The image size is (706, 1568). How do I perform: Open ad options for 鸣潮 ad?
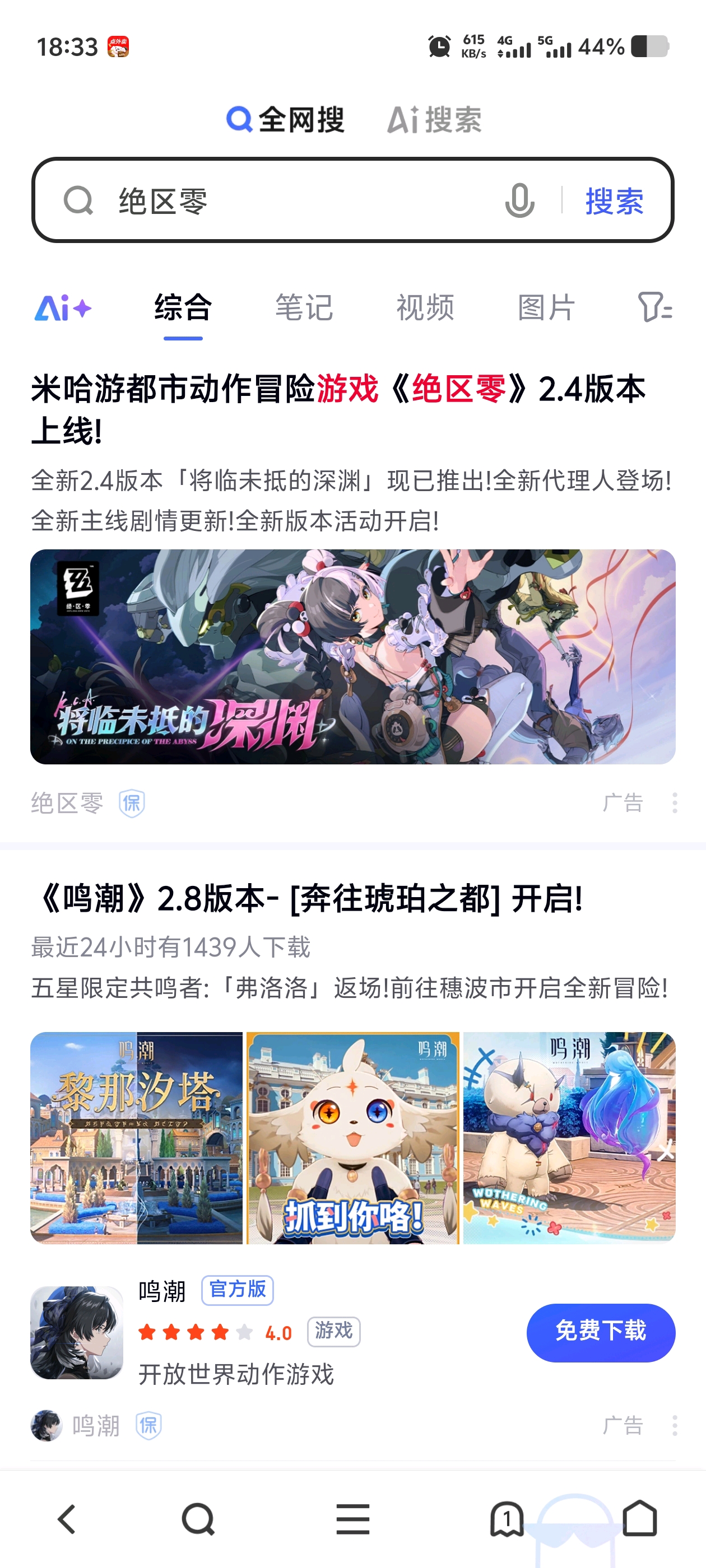pyautogui.click(x=674, y=1426)
